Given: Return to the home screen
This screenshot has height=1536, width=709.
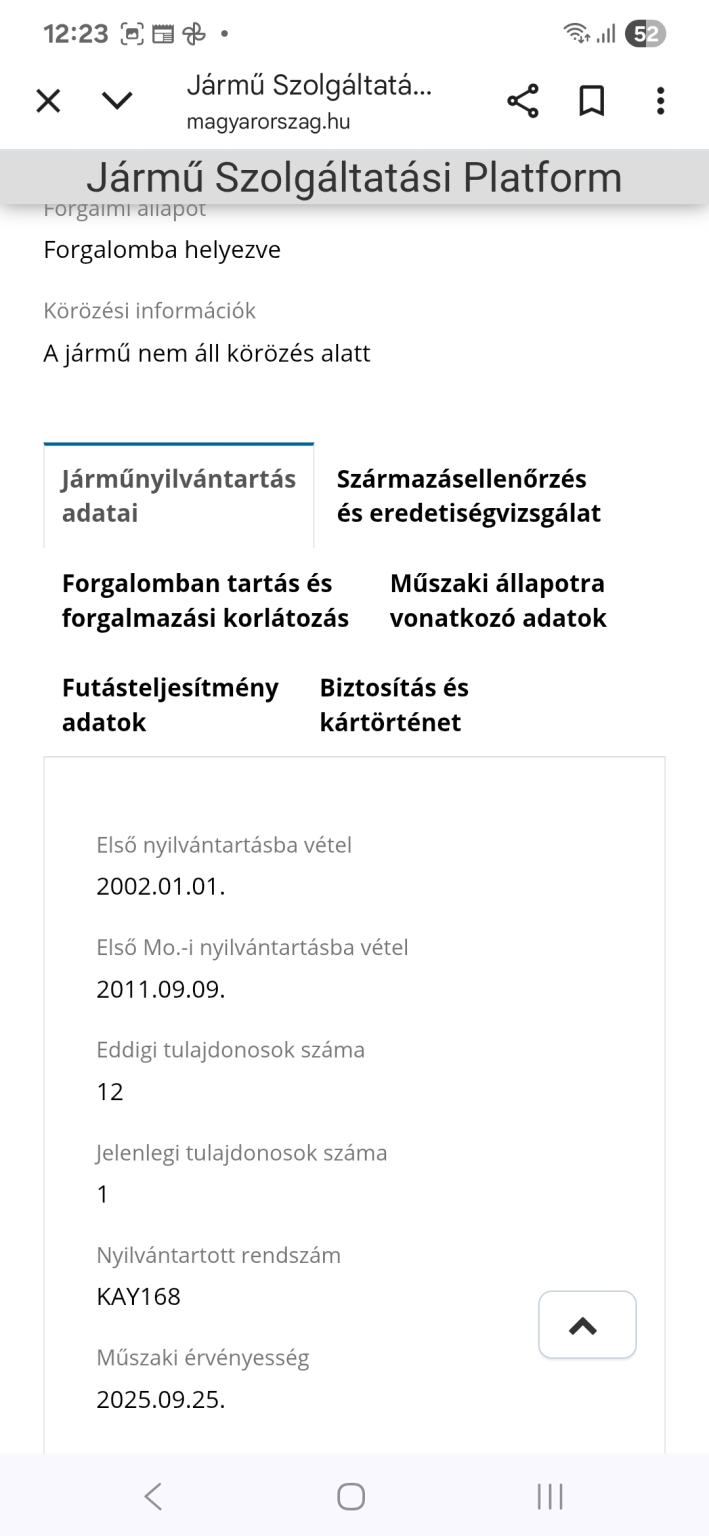Looking at the screenshot, I should [351, 1496].
